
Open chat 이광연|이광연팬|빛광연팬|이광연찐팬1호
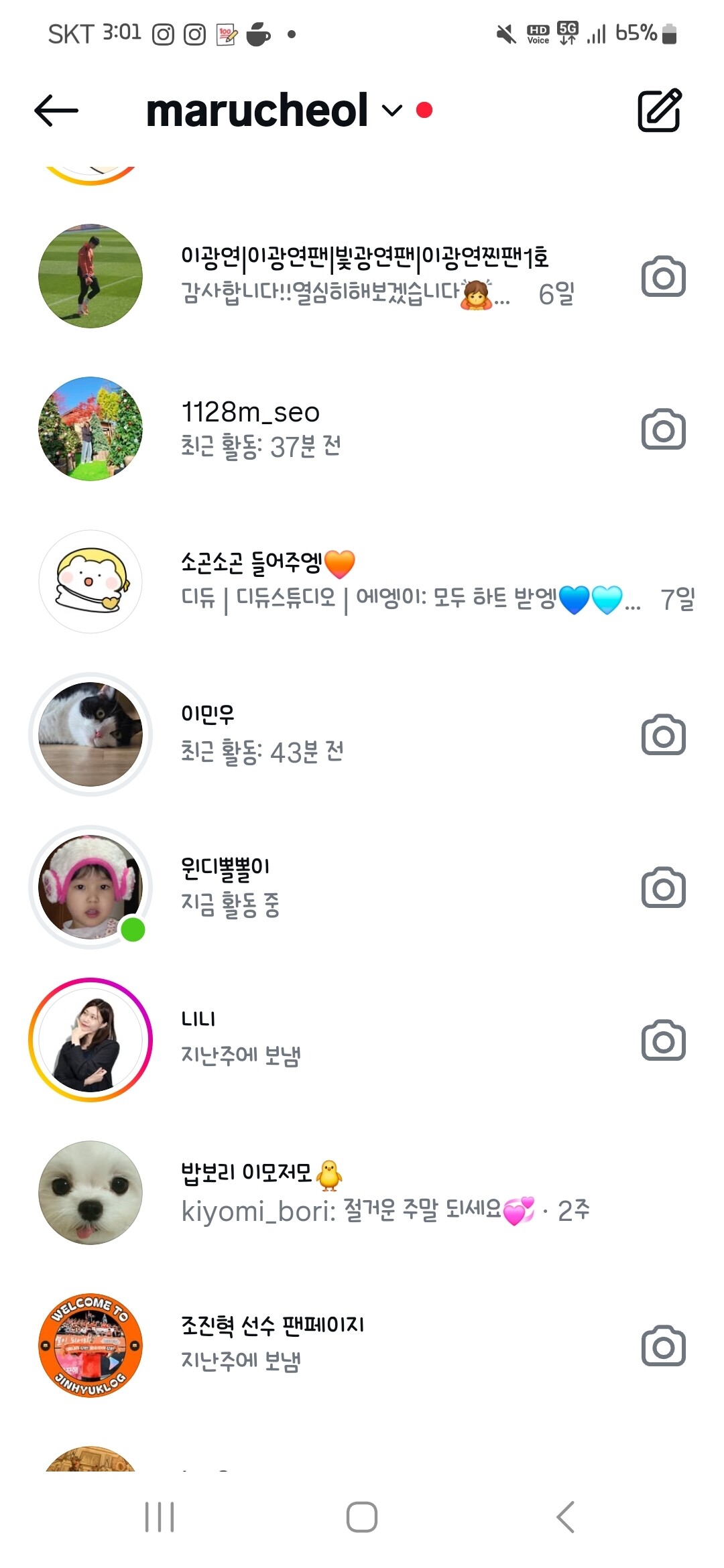[x=365, y=275]
